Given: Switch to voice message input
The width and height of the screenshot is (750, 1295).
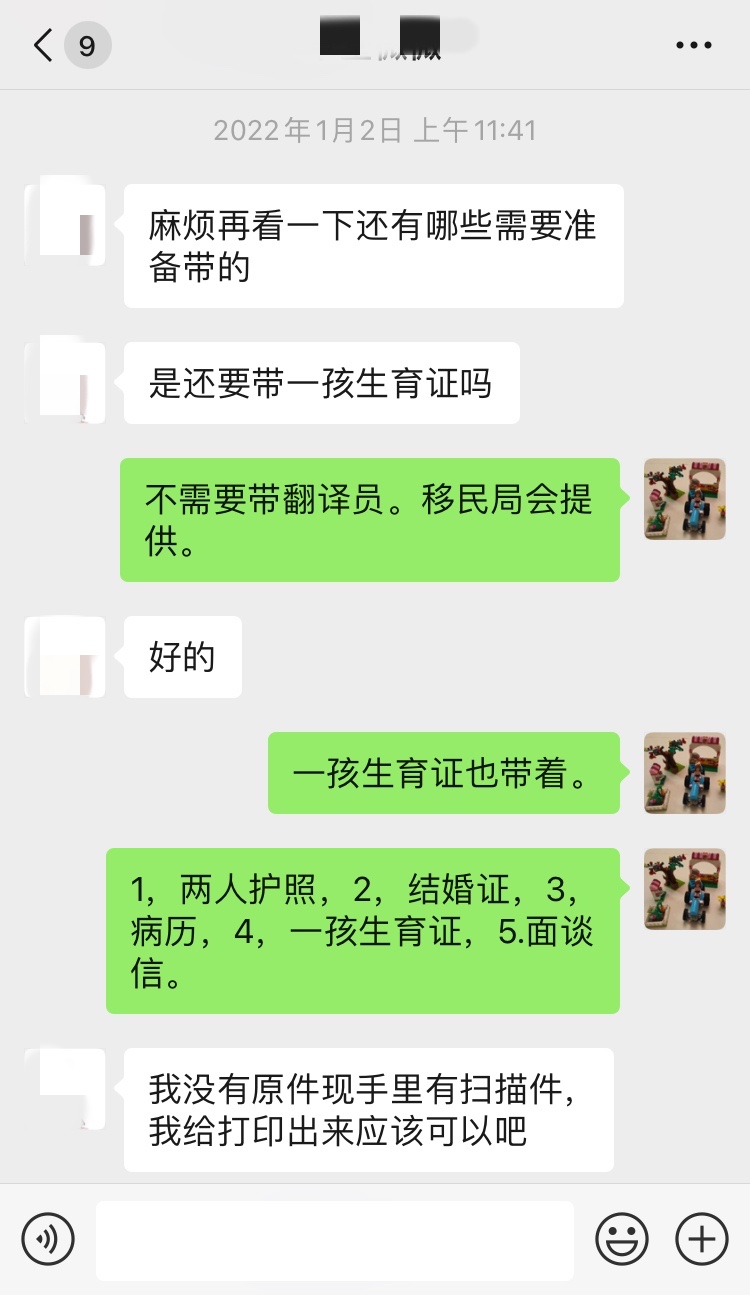Looking at the screenshot, I should 48,1240.
